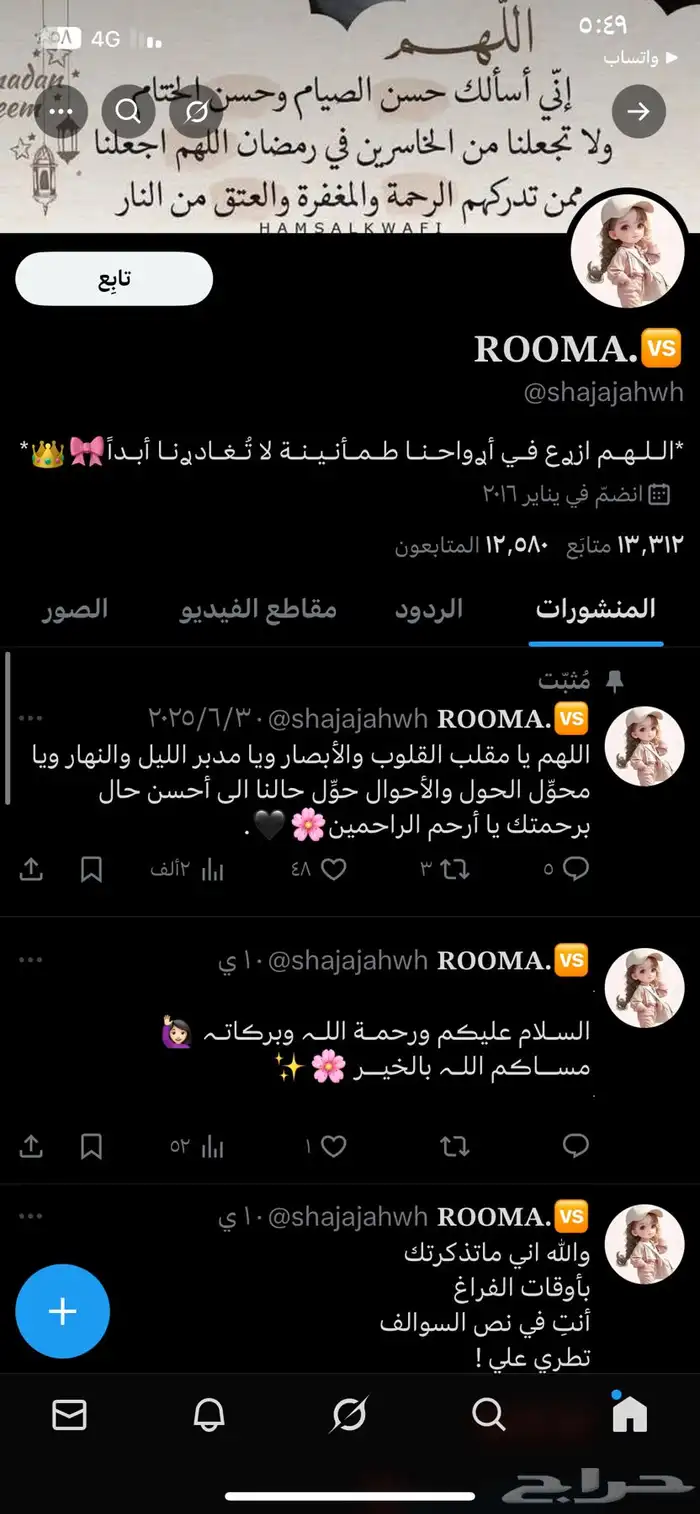Open the search tab in bottom bar
The width and height of the screenshot is (700, 1514).
point(488,1414)
